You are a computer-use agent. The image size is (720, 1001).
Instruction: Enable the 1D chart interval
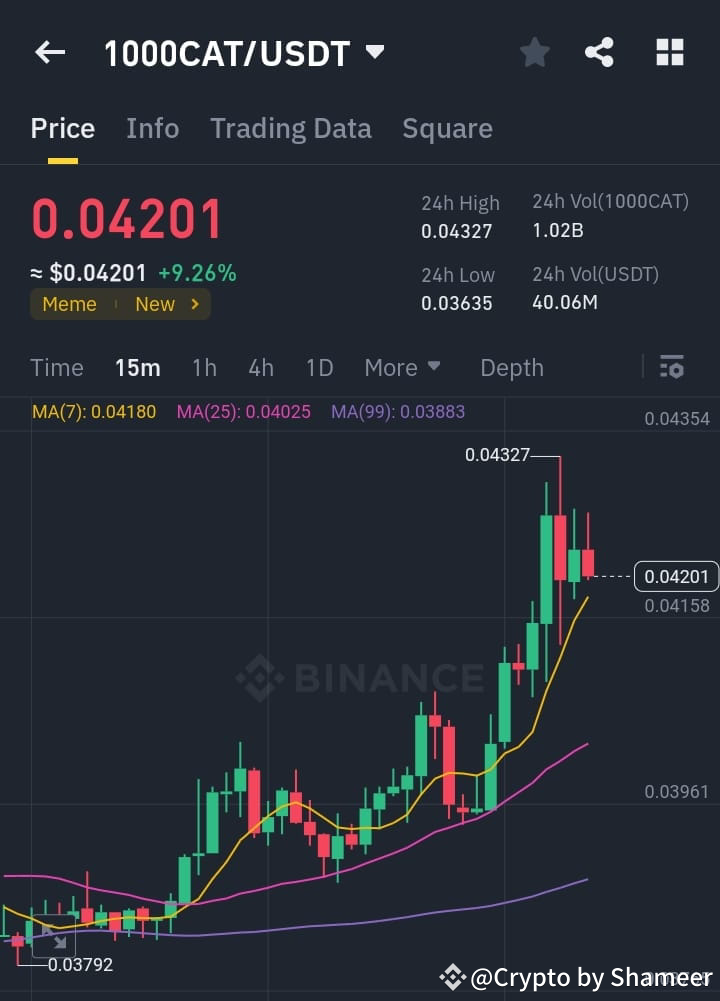tap(319, 367)
